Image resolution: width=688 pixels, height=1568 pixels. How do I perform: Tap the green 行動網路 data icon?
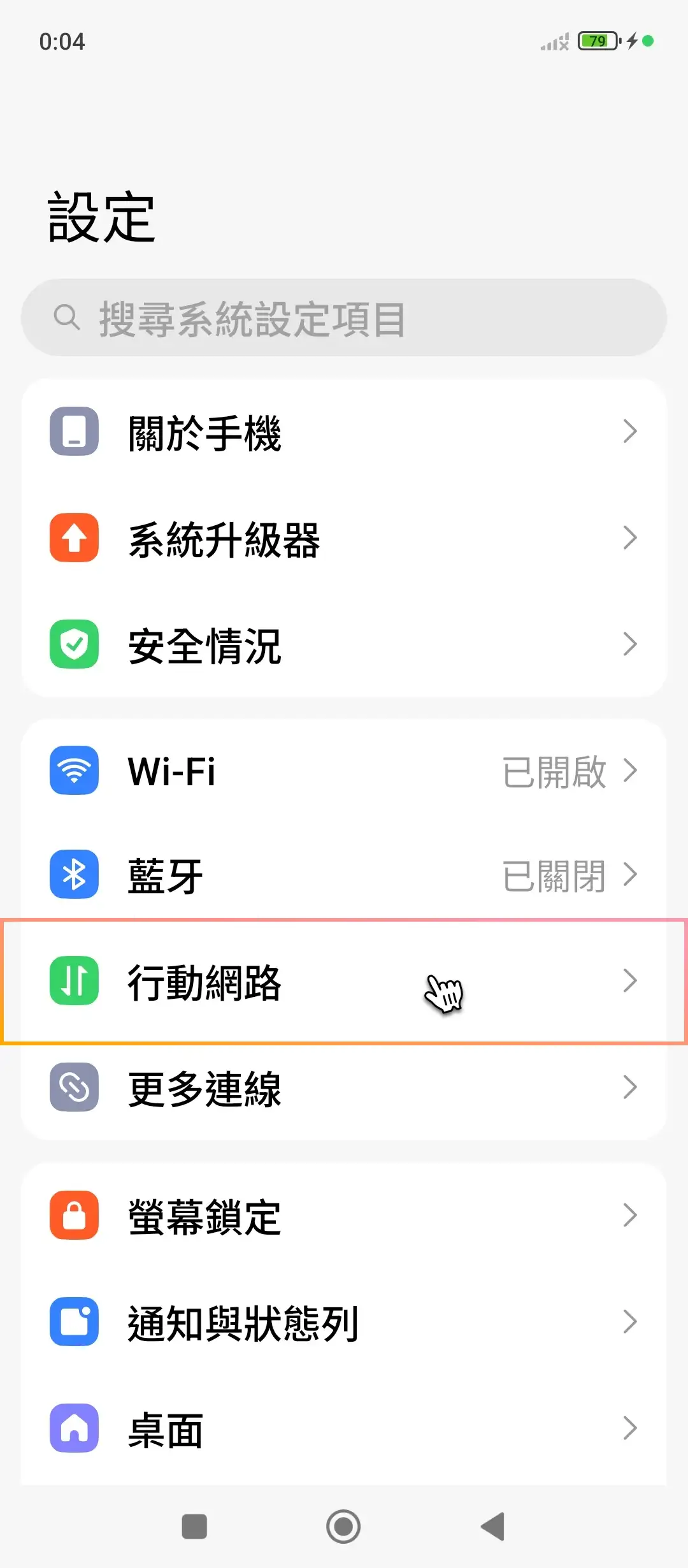pos(74,982)
